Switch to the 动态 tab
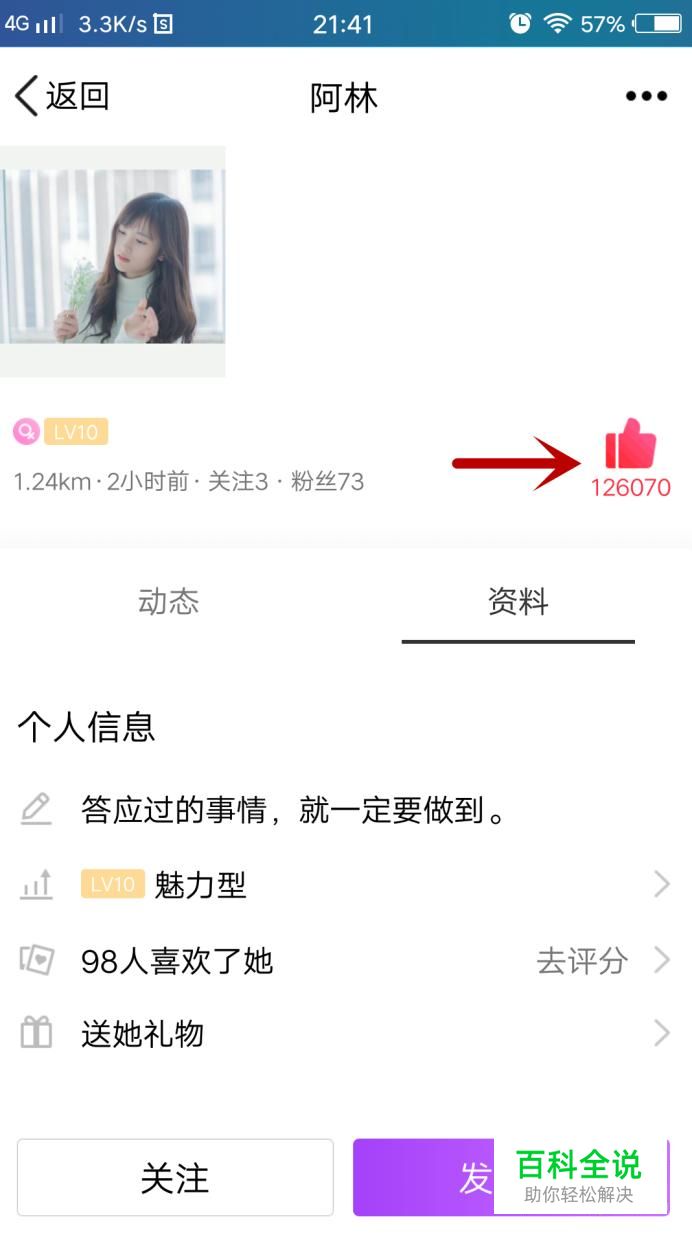Image resolution: width=692 pixels, height=1239 pixels. point(168,602)
